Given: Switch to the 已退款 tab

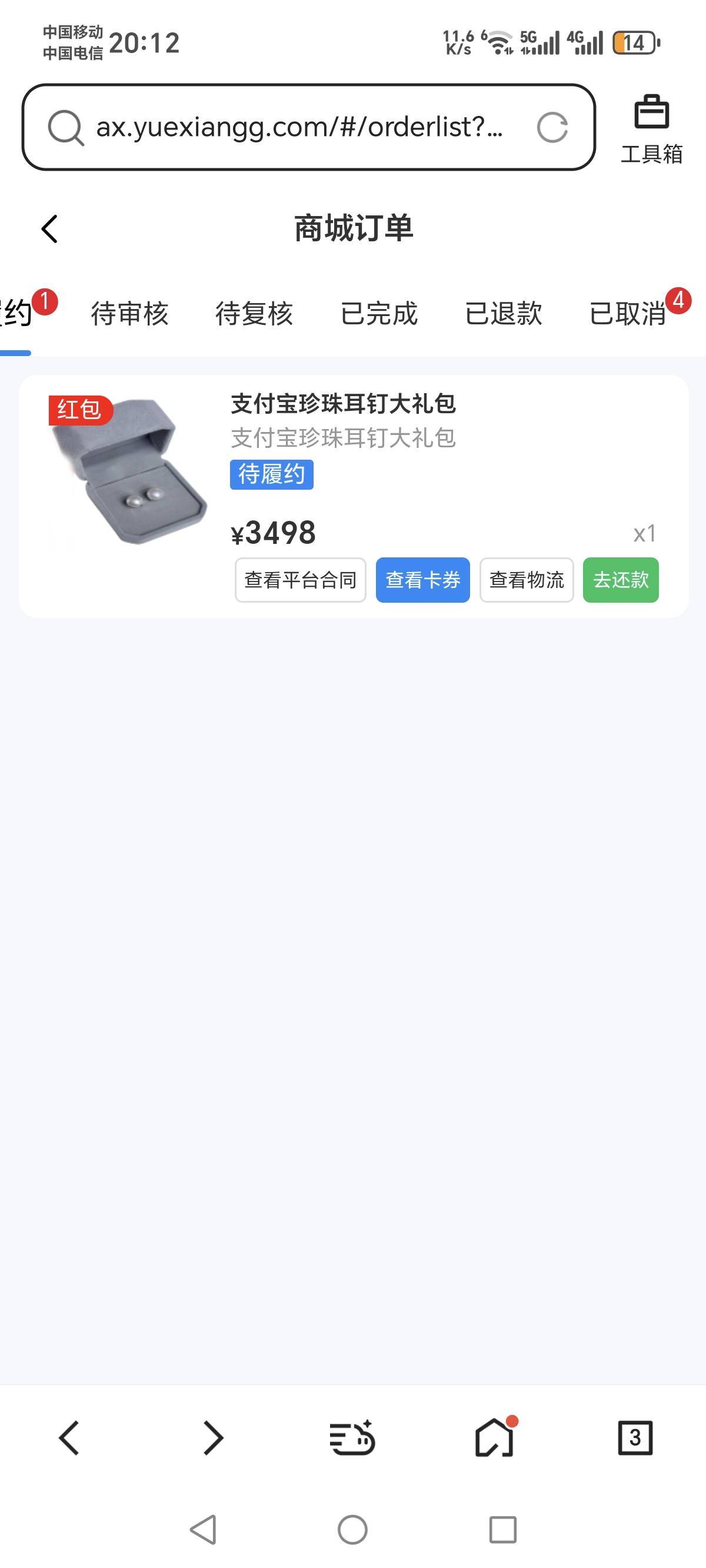Looking at the screenshot, I should point(504,314).
